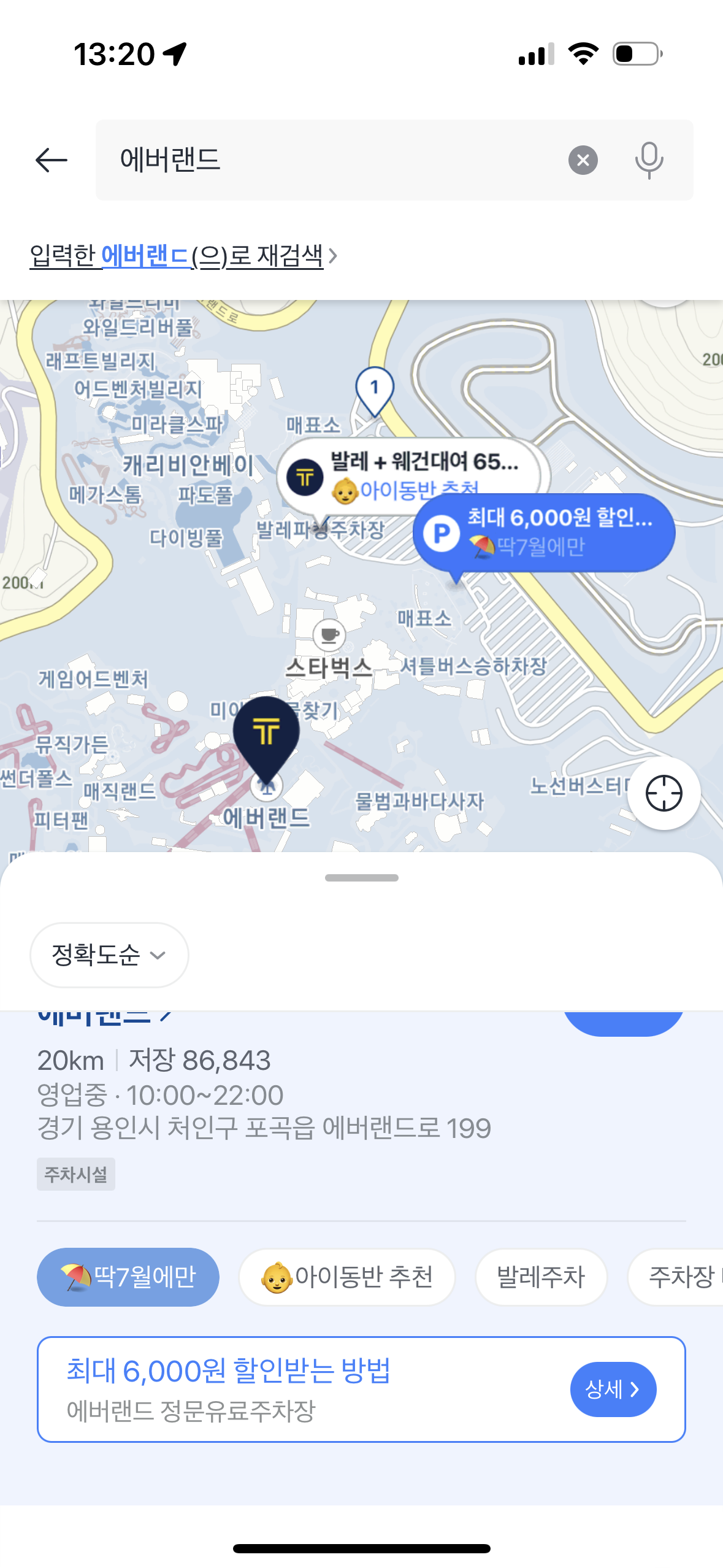
Task: Enable the 아이동반 추천 filter
Action: tap(346, 1278)
